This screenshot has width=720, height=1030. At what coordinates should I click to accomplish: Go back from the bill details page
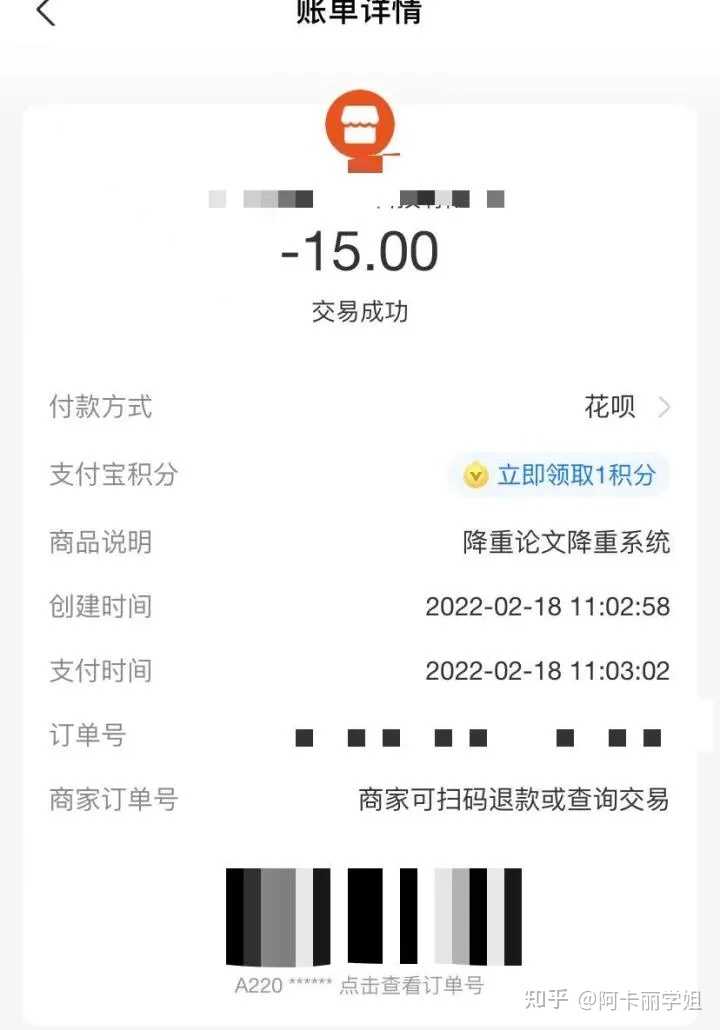(x=45, y=14)
